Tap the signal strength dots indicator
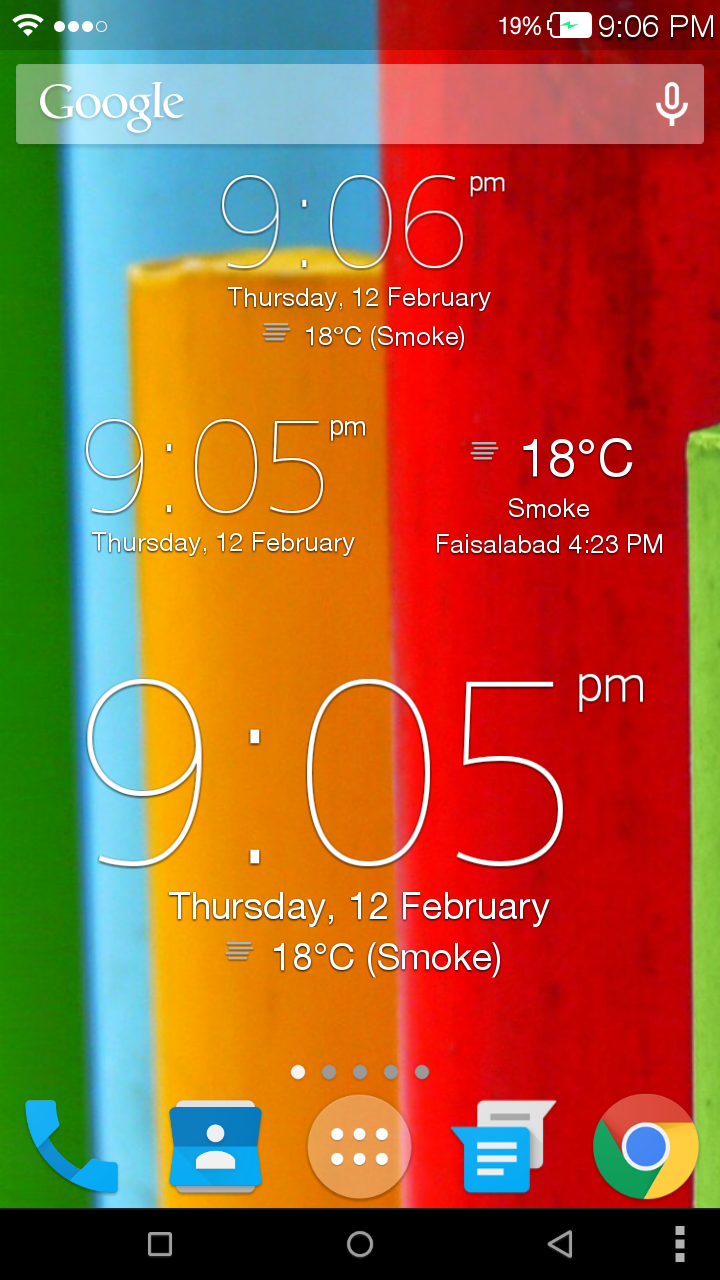This screenshot has height=1280, width=720. pyautogui.click(x=79, y=26)
